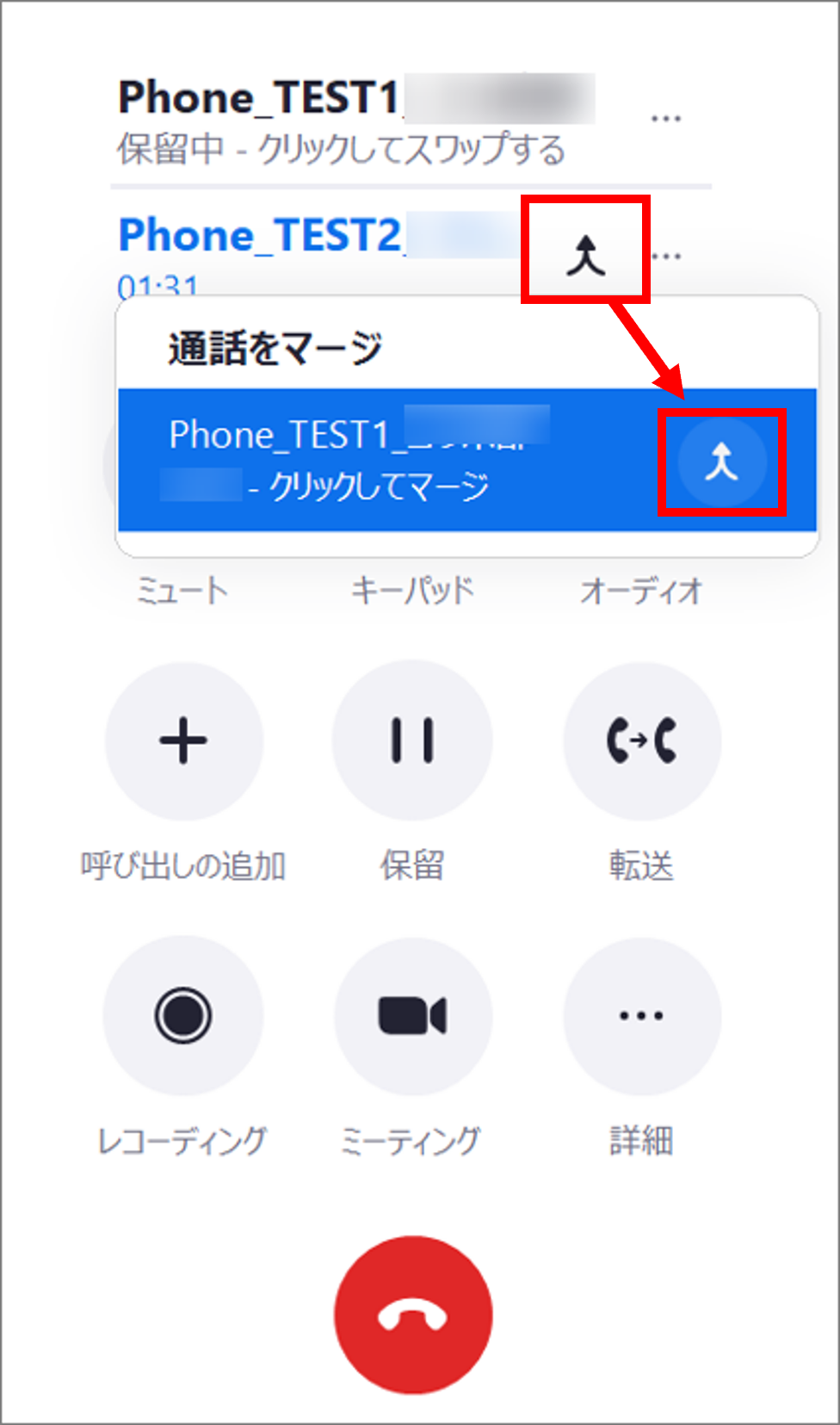Tap the merge icon next to Phone_TEST2
Viewport: 840px width, 1425px height.
(585, 254)
